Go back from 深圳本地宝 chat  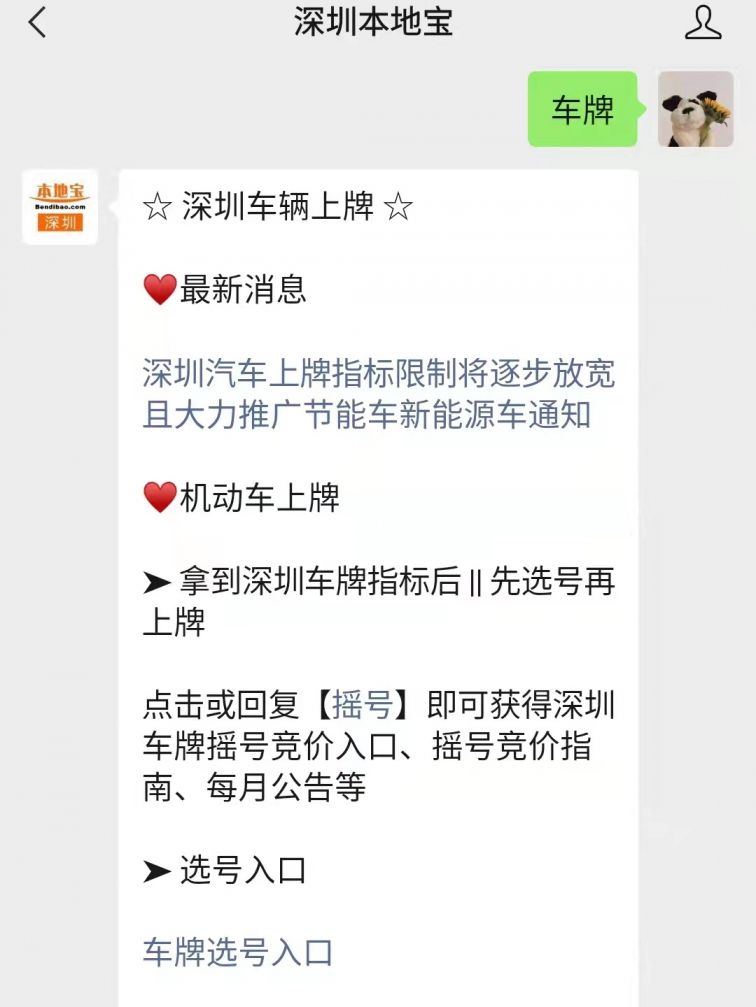[38, 22]
